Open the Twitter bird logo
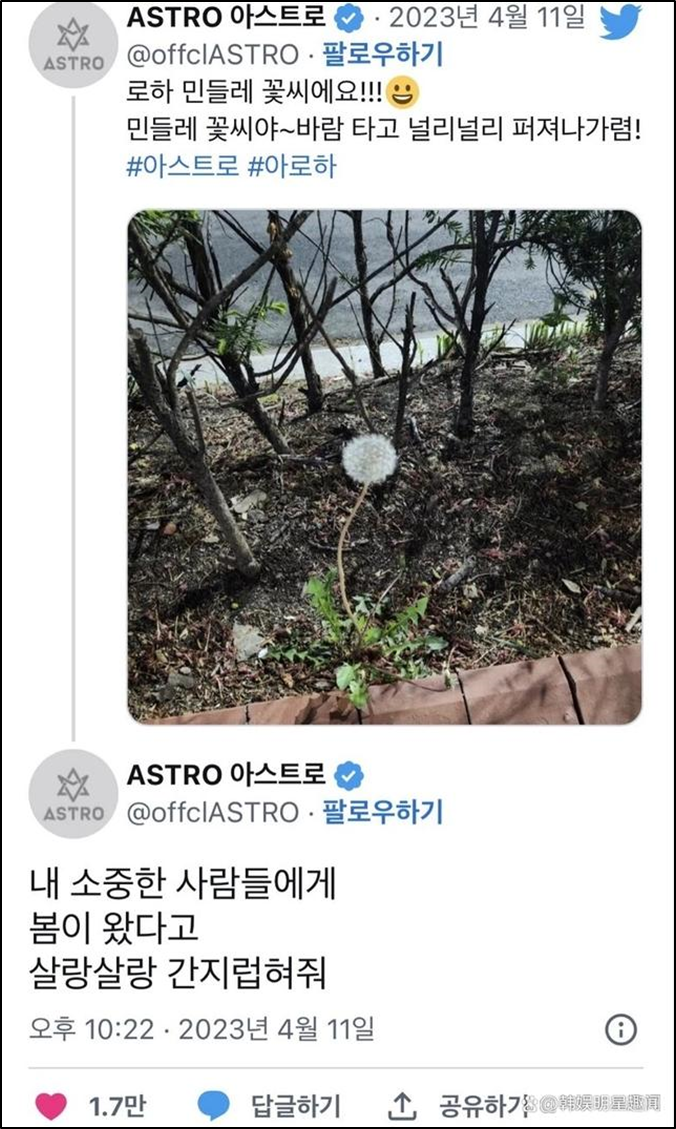 619,22
